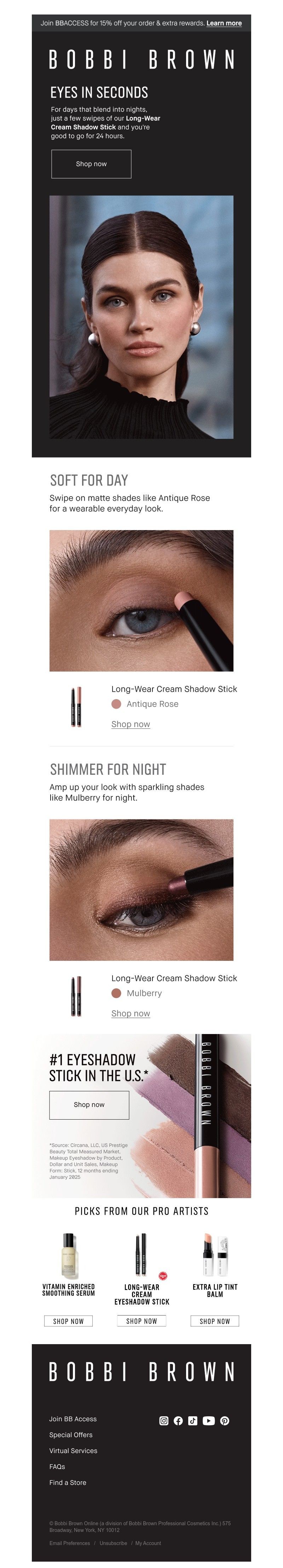283x1568 pixels.
Task: Open Special Offers in the footer
Action: click(71, 1435)
